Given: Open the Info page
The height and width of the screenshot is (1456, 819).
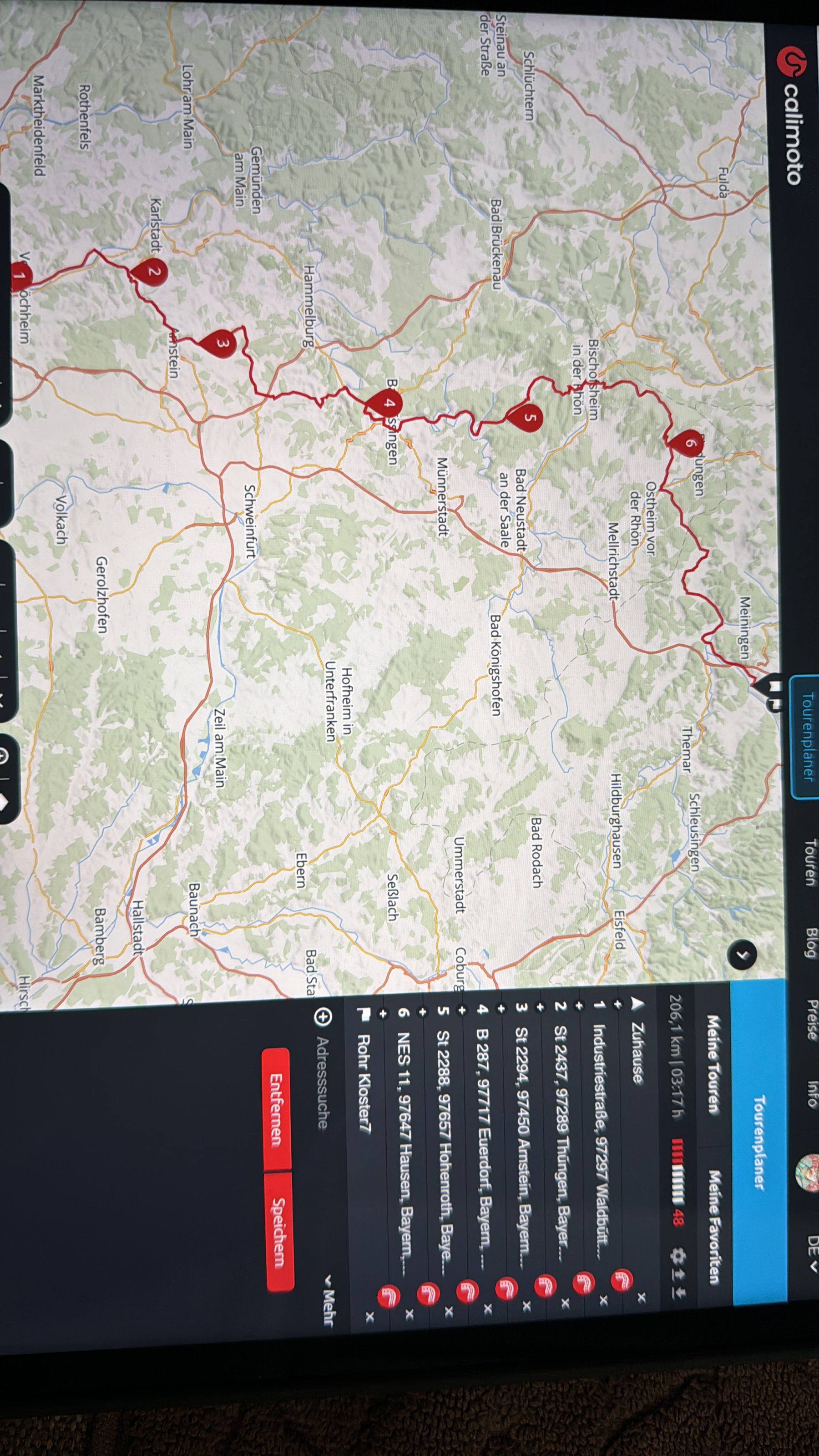Looking at the screenshot, I should (812, 1093).
